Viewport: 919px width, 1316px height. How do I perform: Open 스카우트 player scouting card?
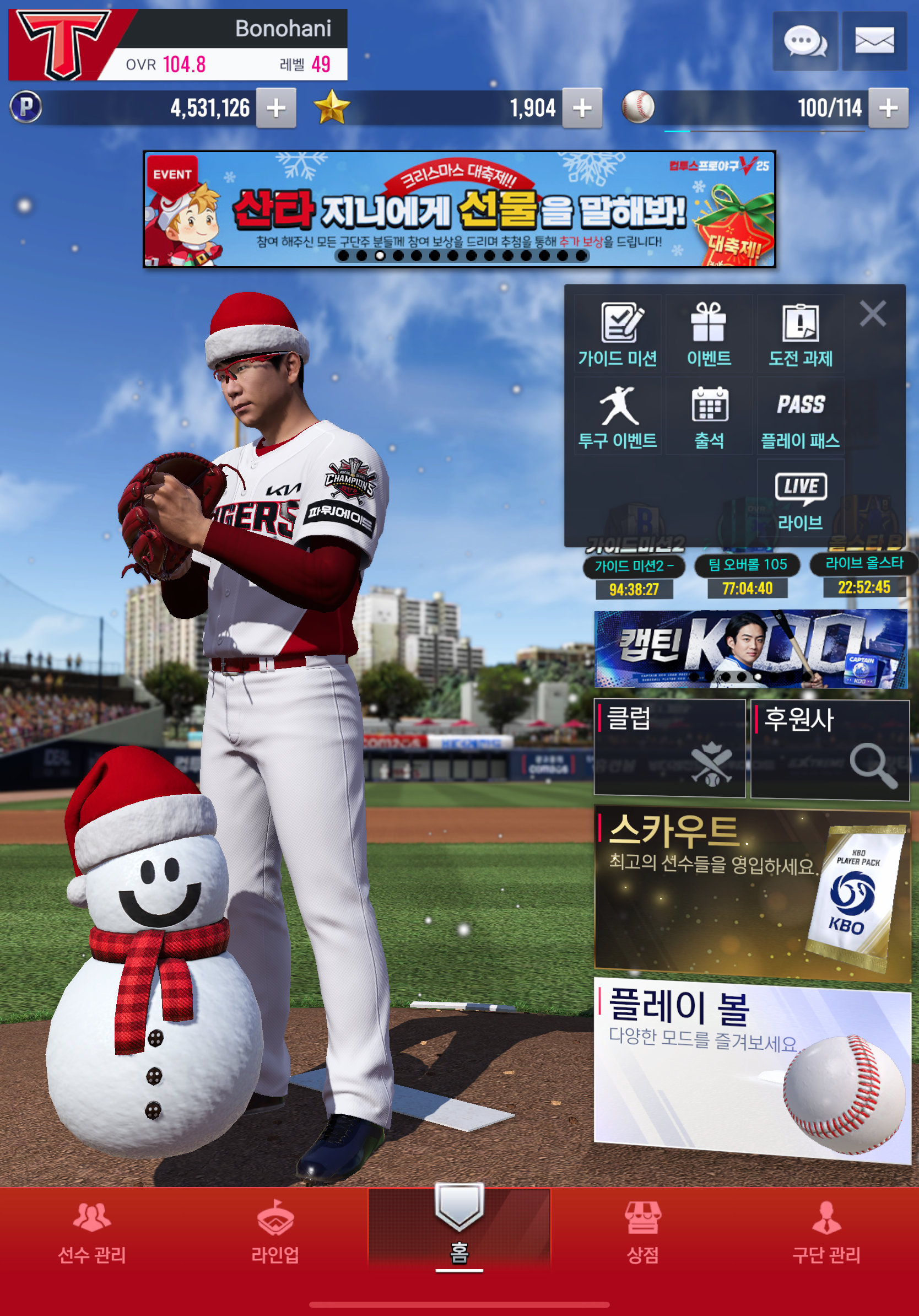752,894
